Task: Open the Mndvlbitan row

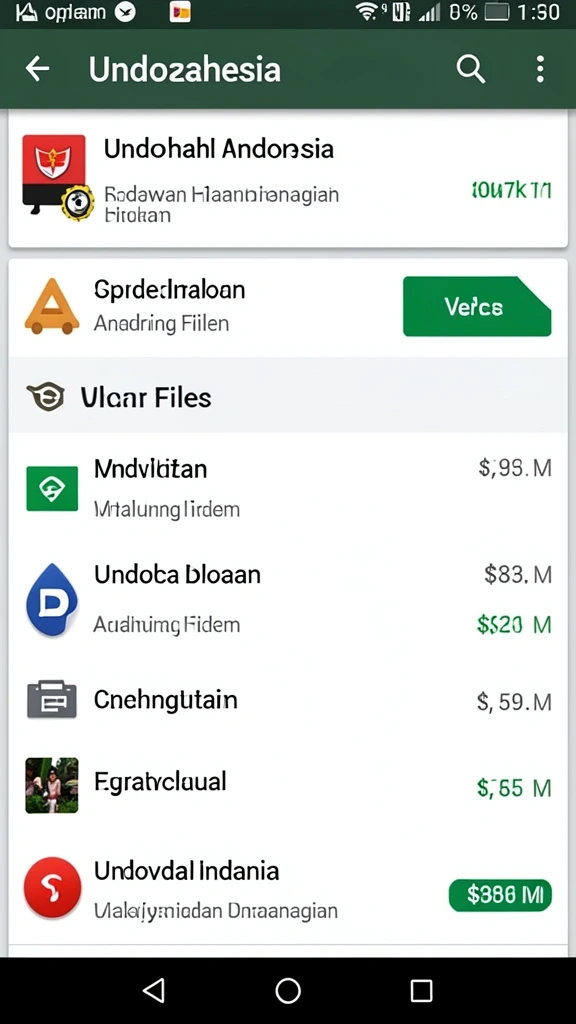Action: point(288,487)
